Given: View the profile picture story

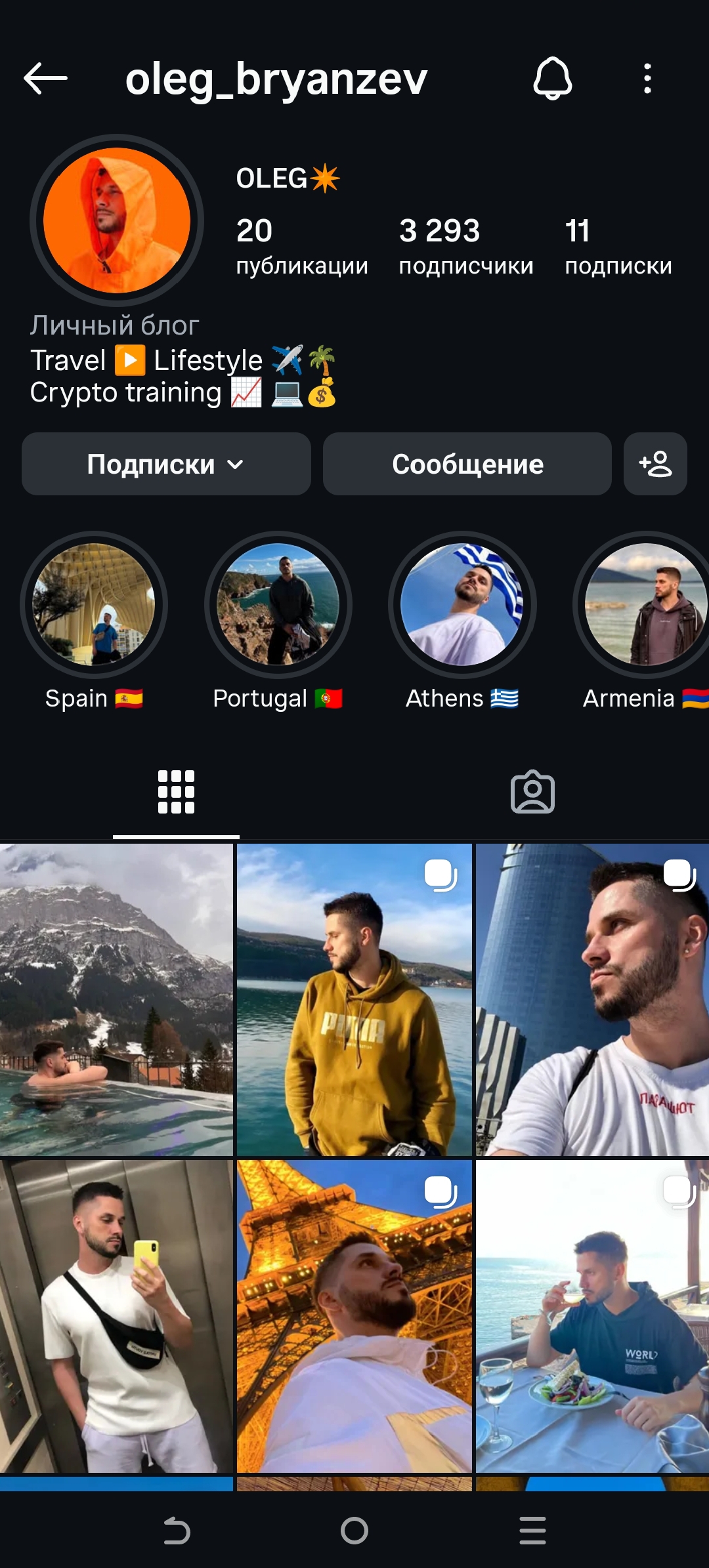Looking at the screenshot, I should (117, 220).
